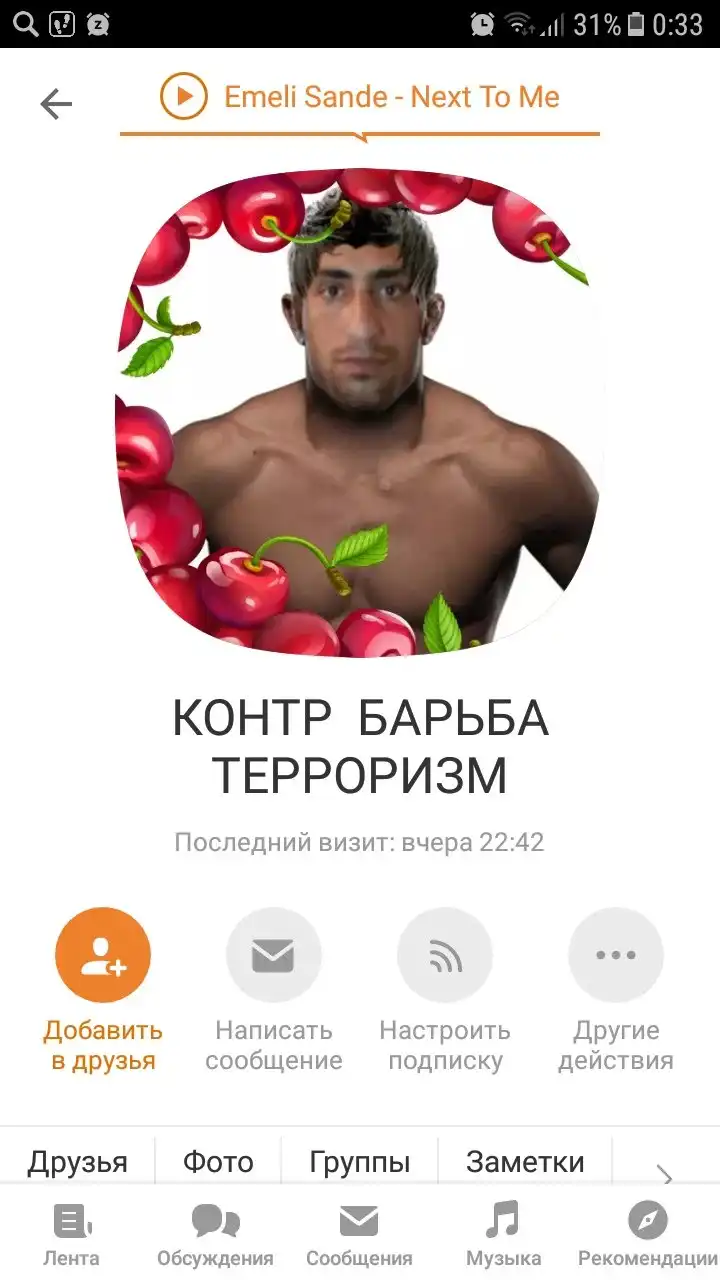
Task: Open Сообщения in the bottom navigation
Action: point(359,1234)
